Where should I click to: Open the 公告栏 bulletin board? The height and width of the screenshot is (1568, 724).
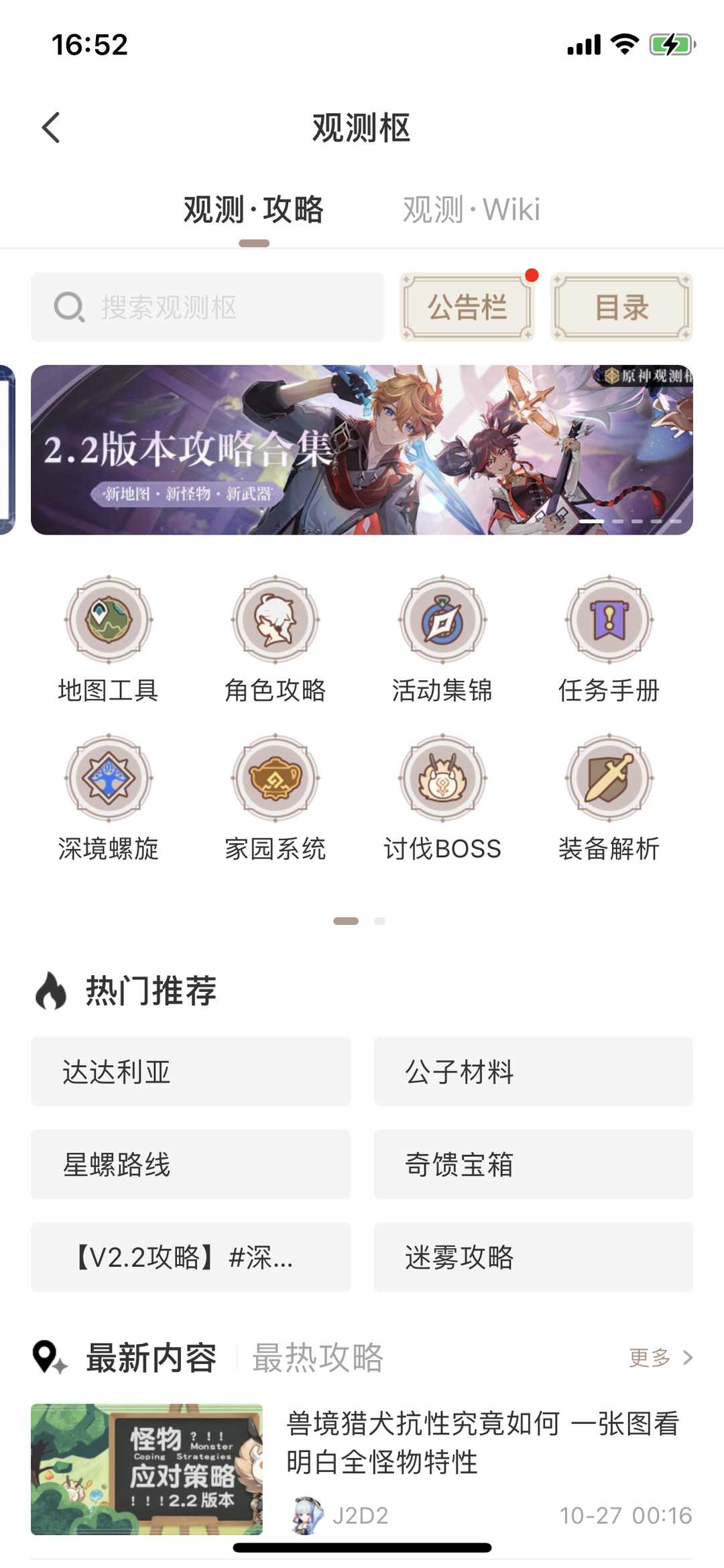pyautogui.click(x=467, y=307)
